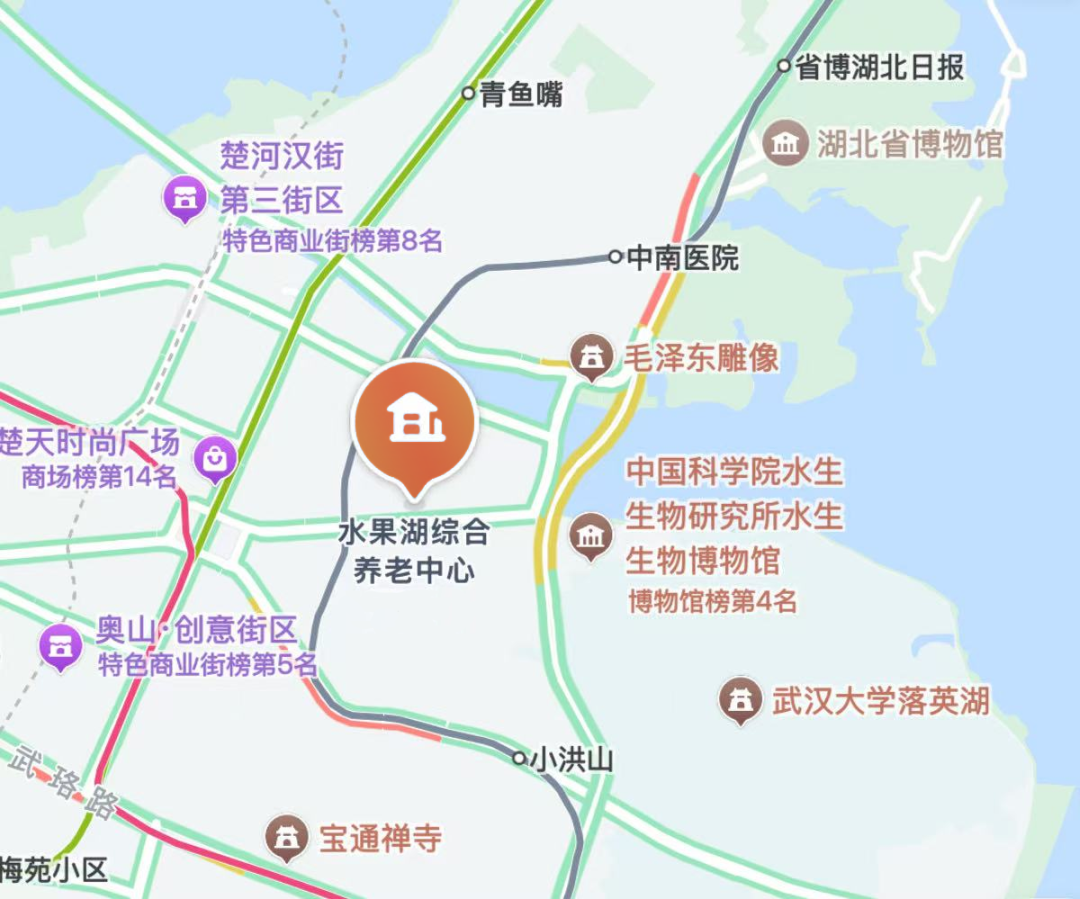Open 楚河汉街第三街区 shopping marker
Image resolution: width=1080 pixels, height=899 pixels.
(185, 197)
